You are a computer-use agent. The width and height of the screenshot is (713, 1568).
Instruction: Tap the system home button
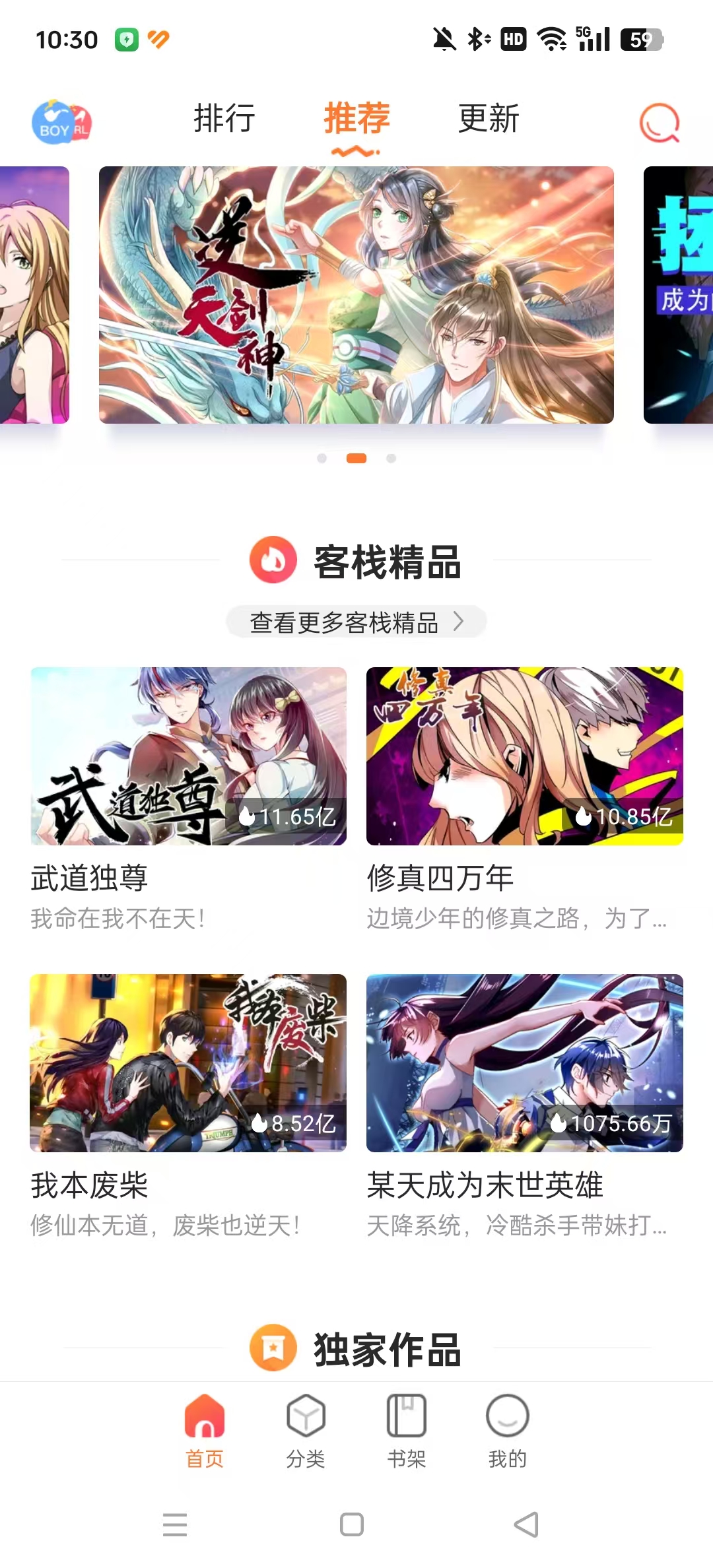click(352, 1524)
